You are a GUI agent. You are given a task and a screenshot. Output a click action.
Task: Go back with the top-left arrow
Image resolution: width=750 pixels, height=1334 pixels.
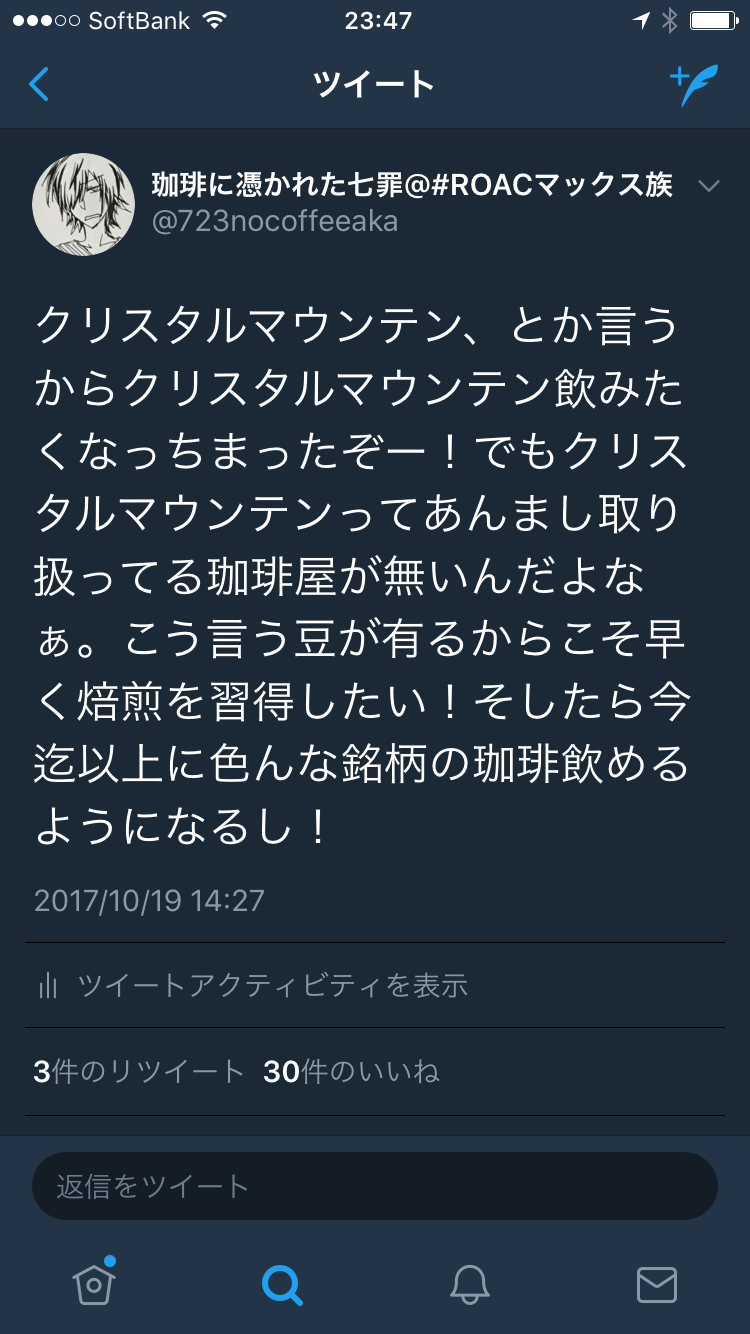(39, 85)
